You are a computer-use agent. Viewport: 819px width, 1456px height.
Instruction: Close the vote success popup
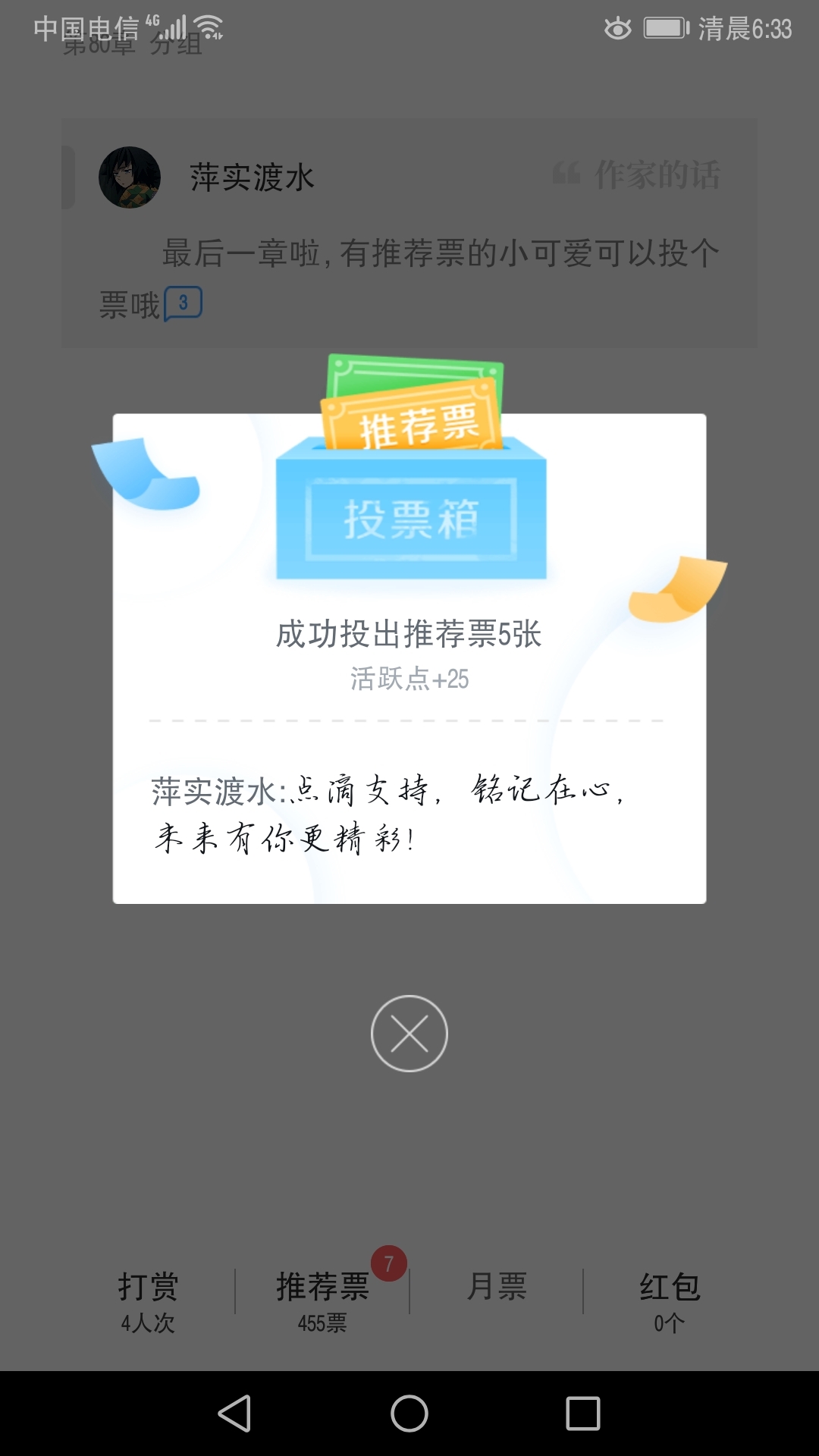point(409,1033)
